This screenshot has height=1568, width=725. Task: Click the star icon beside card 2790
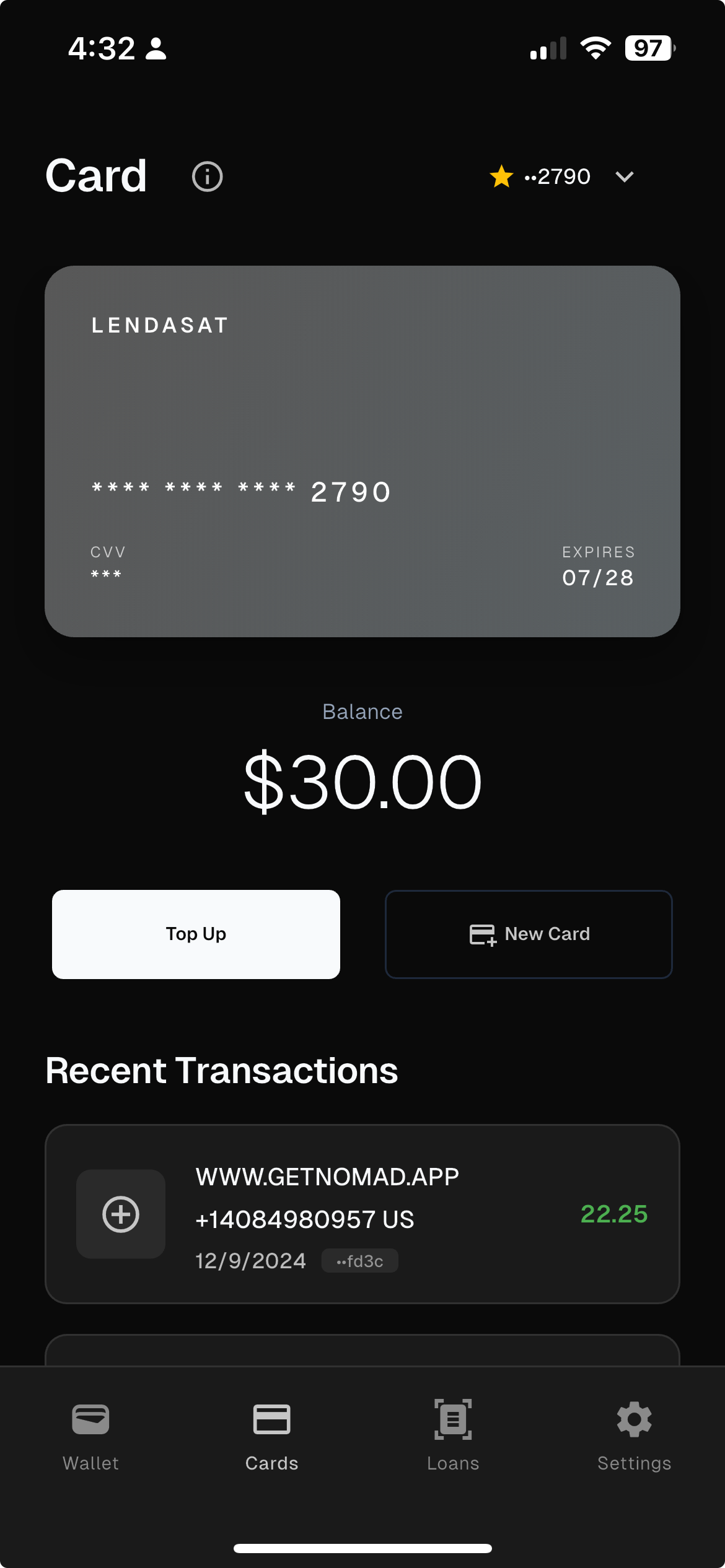coord(501,176)
